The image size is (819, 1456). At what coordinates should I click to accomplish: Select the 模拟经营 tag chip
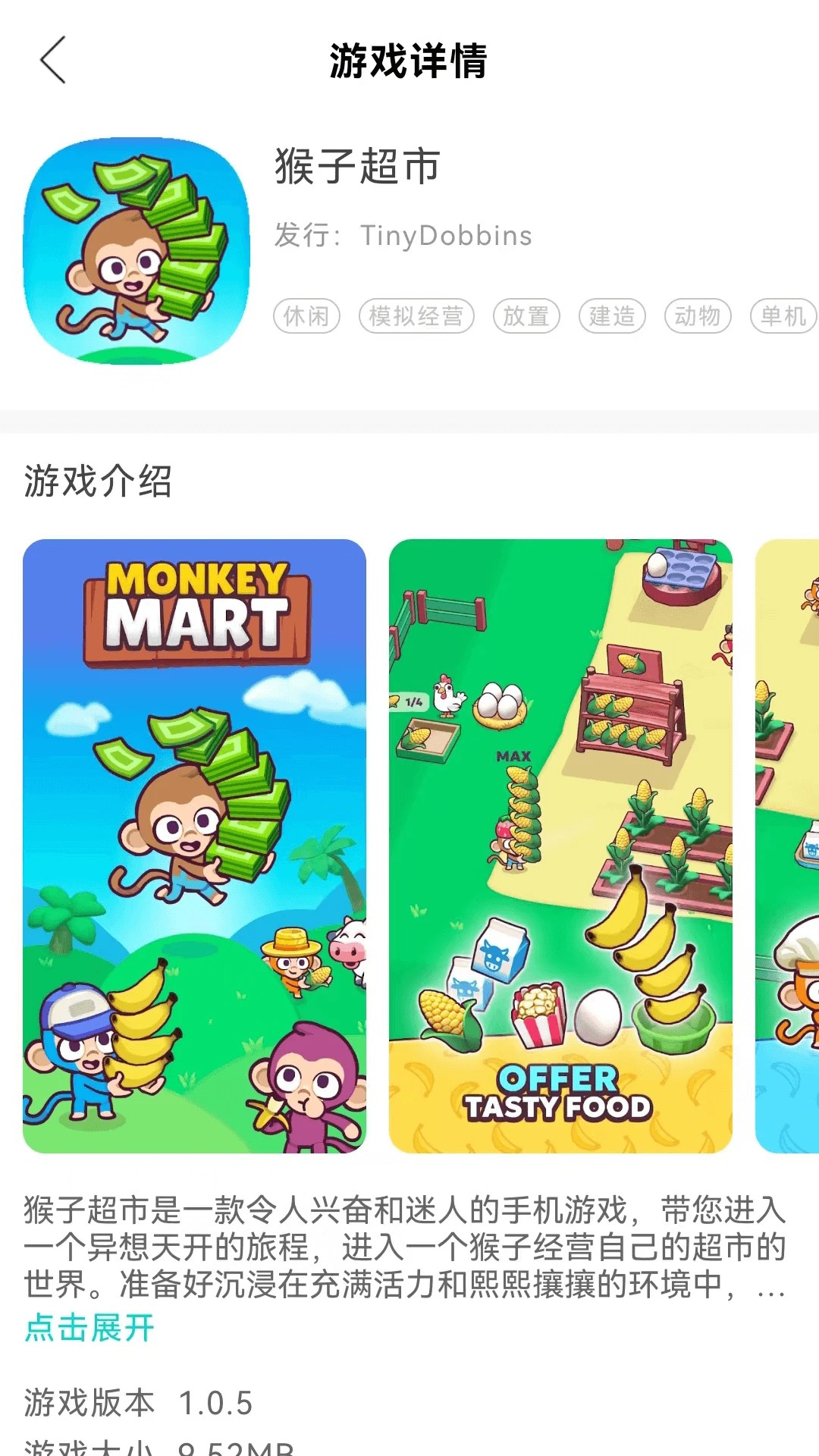click(416, 316)
